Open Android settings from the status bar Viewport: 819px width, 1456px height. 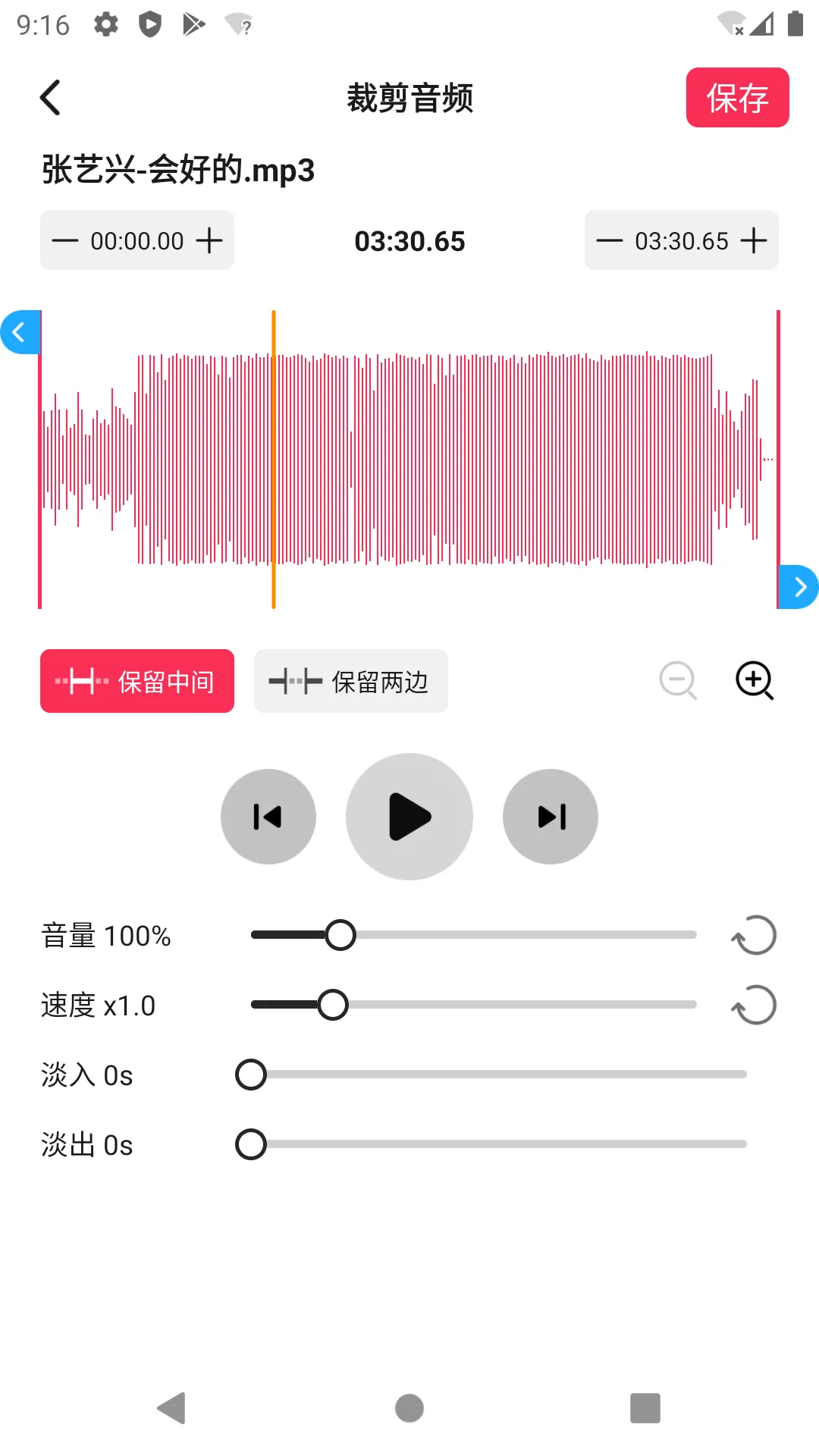[x=105, y=24]
